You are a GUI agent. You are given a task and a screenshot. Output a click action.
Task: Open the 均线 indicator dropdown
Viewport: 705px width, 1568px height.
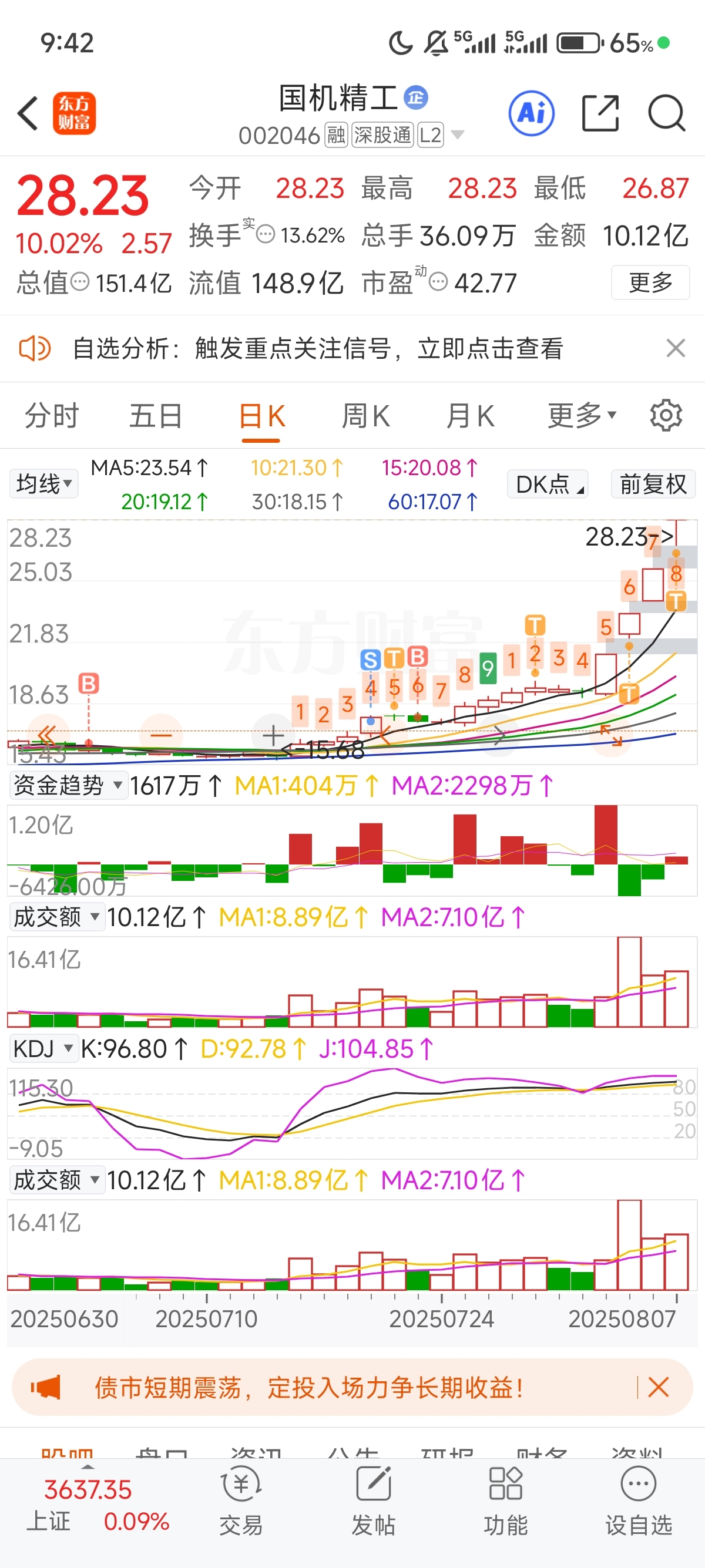pyautogui.click(x=44, y=484)
